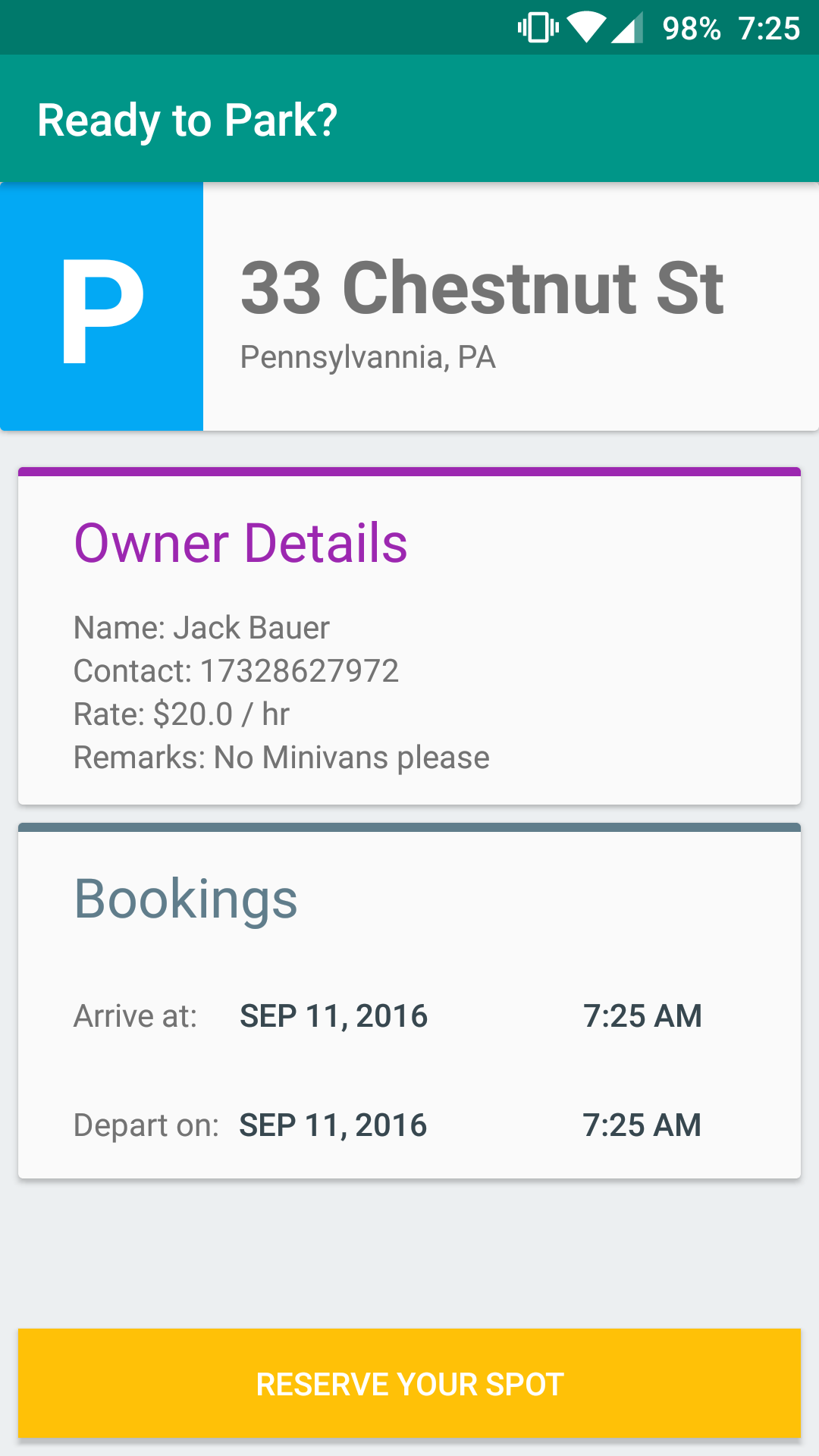Change the arrival date SEP 11, 2016
This screenshot has width=819, height=1456.
pos(334,1016)
